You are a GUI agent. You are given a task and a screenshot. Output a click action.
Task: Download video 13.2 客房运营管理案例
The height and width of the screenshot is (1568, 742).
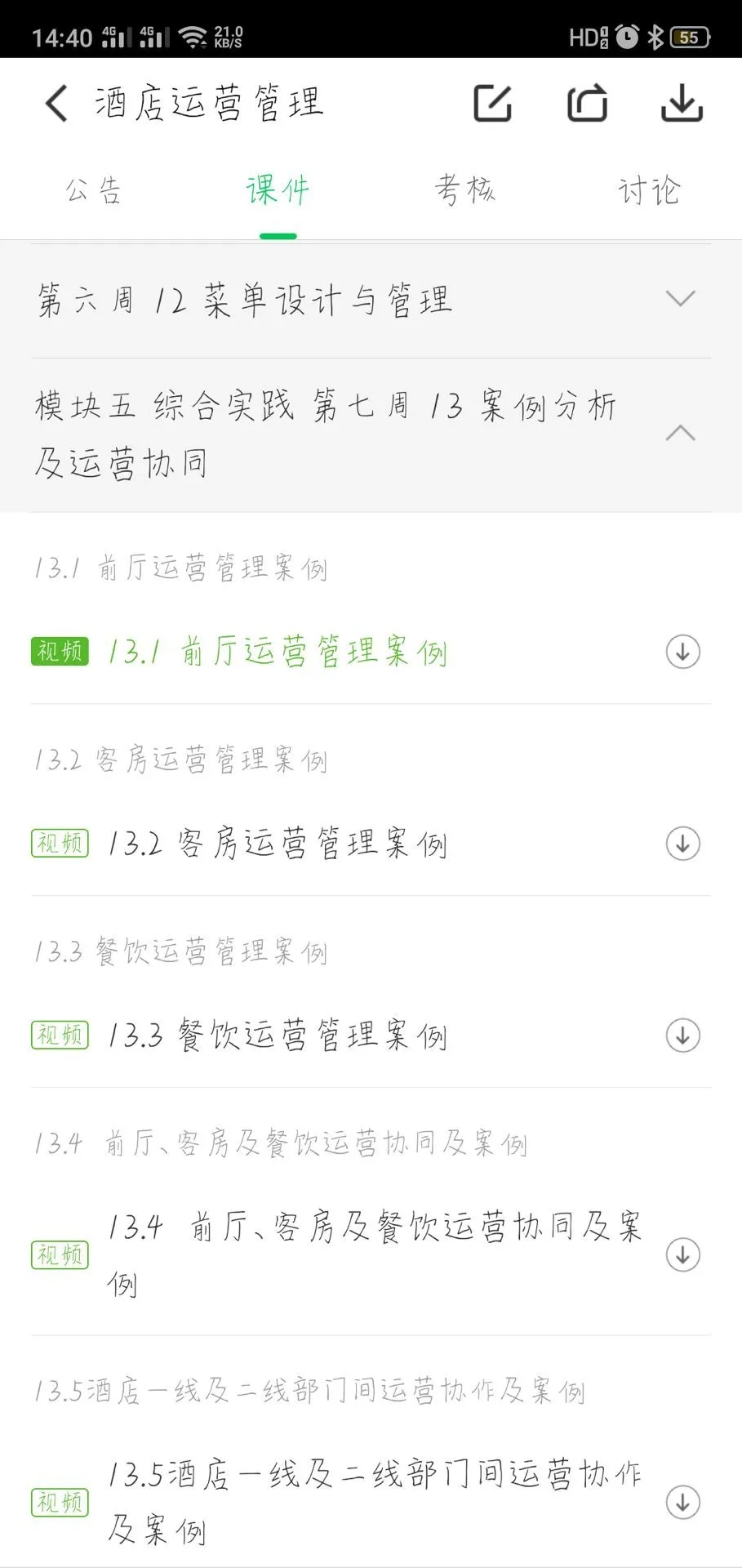pyautogui.click(x=682, y=844)
